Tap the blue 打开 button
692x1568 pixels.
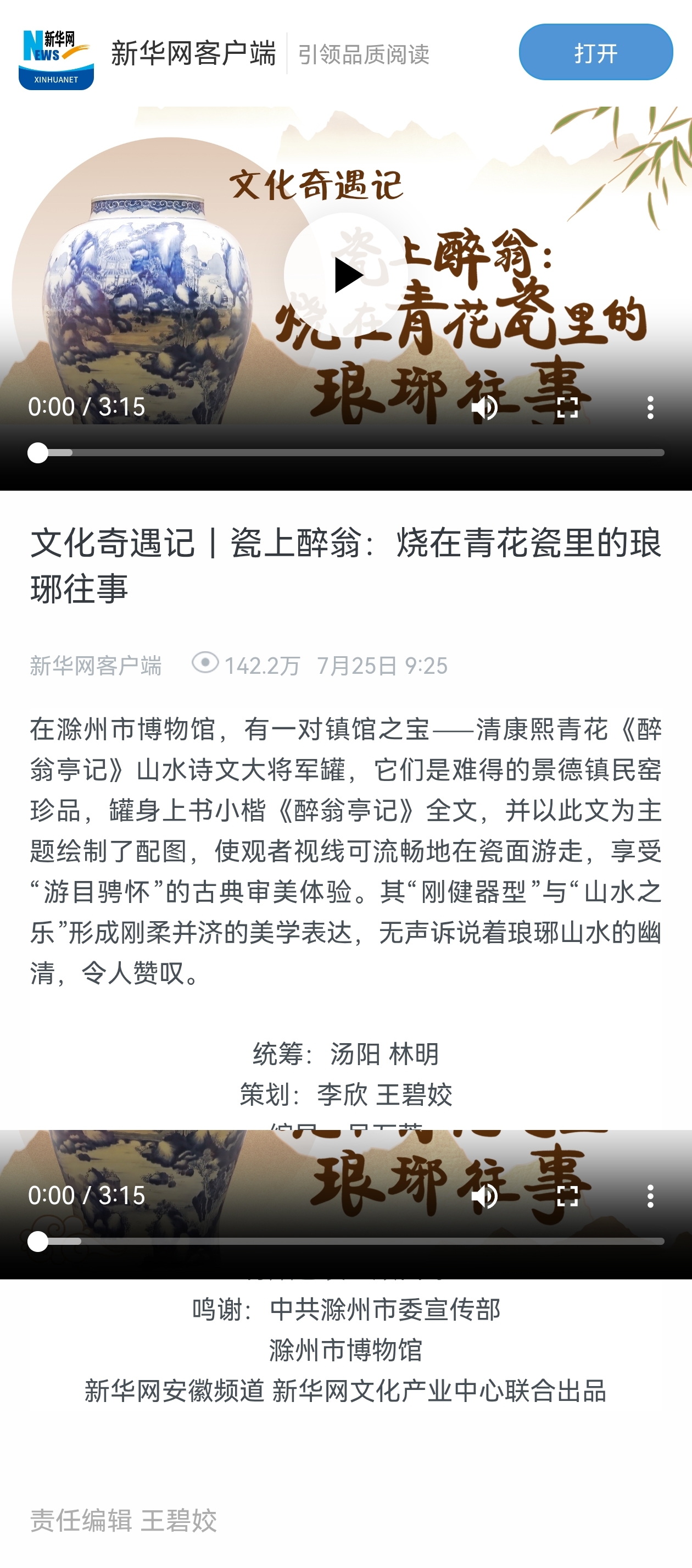(595, 52)
